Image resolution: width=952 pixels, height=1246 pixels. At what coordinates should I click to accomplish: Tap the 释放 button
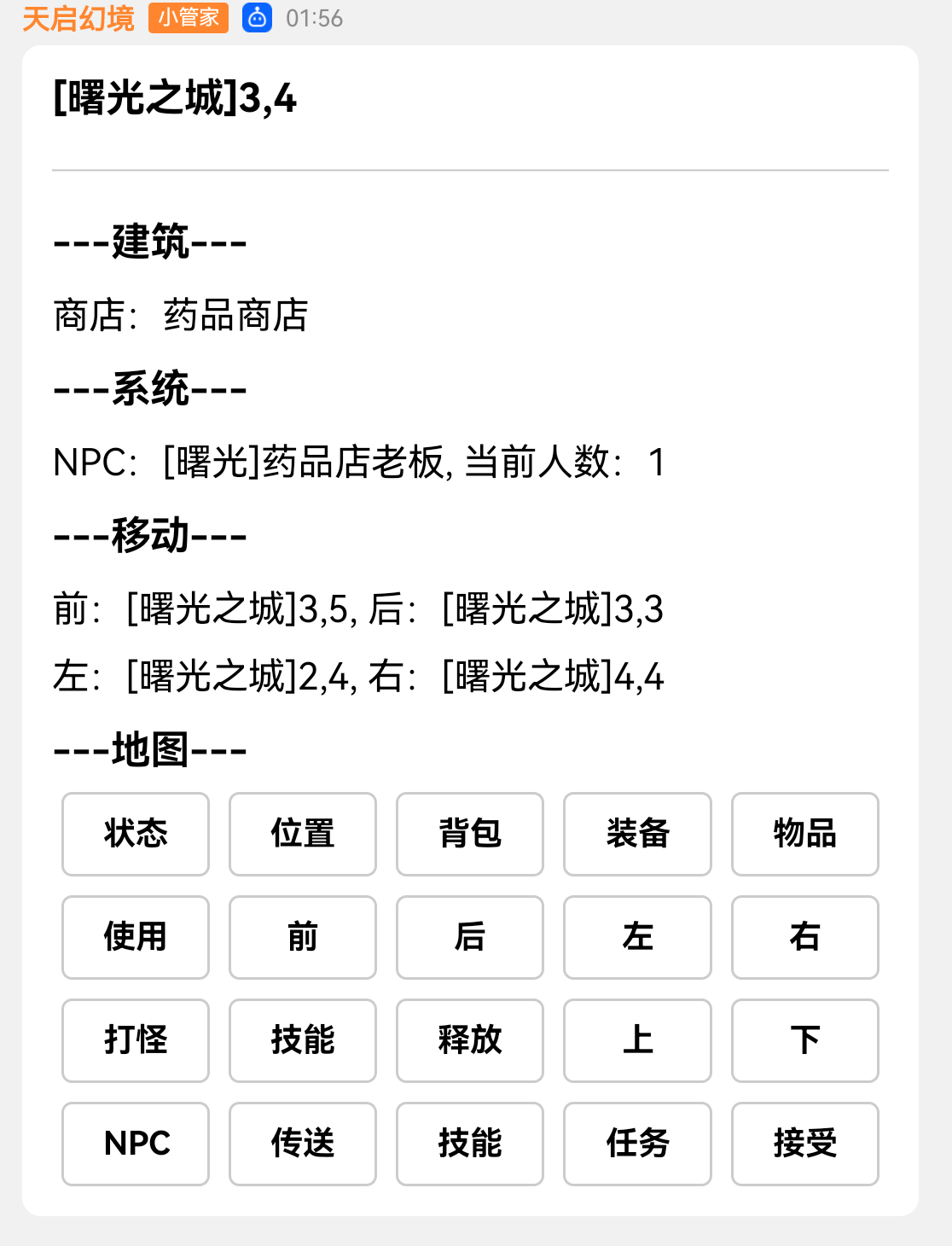point(470,1040)
